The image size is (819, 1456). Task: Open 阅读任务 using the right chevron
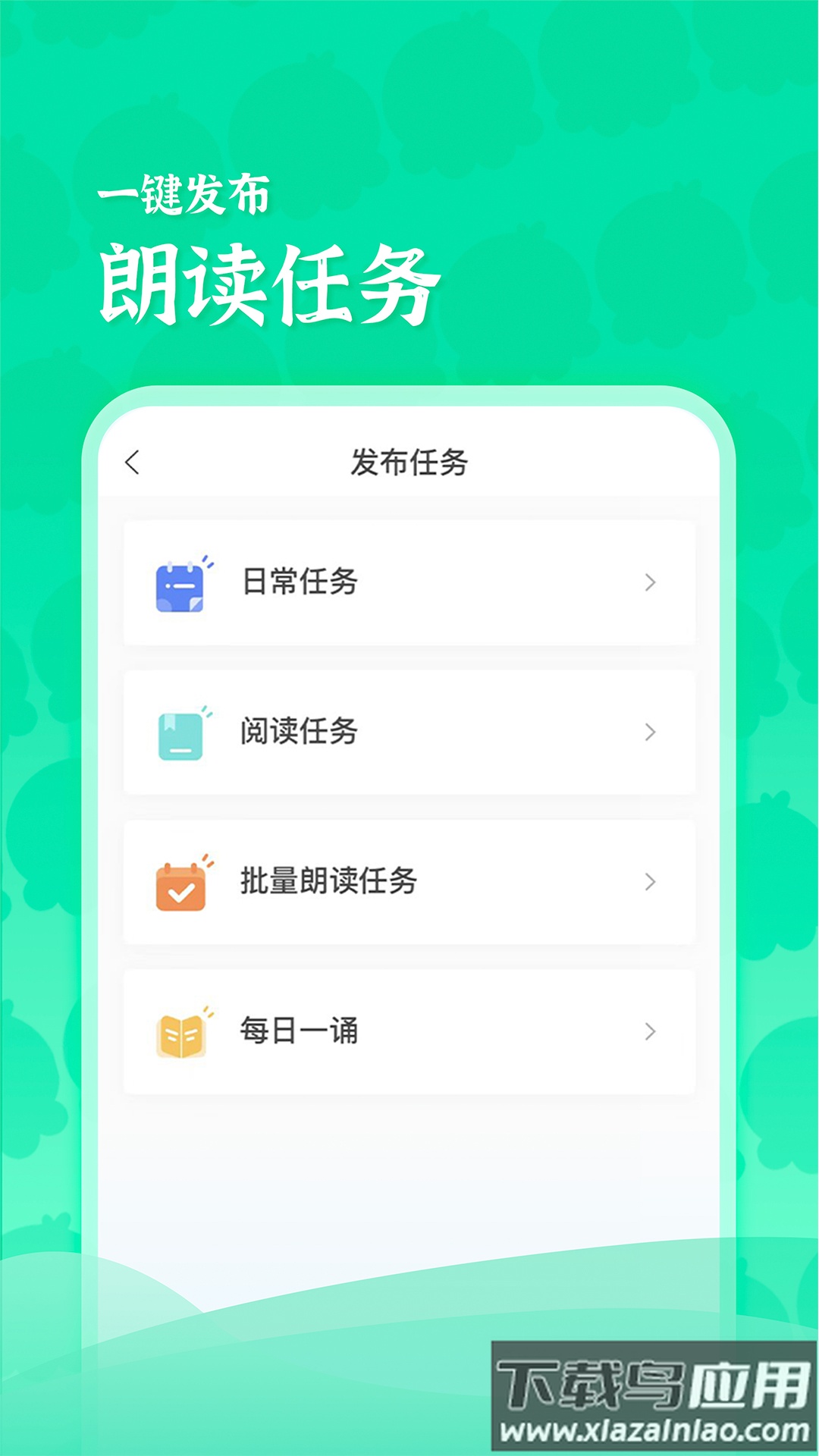648,730
